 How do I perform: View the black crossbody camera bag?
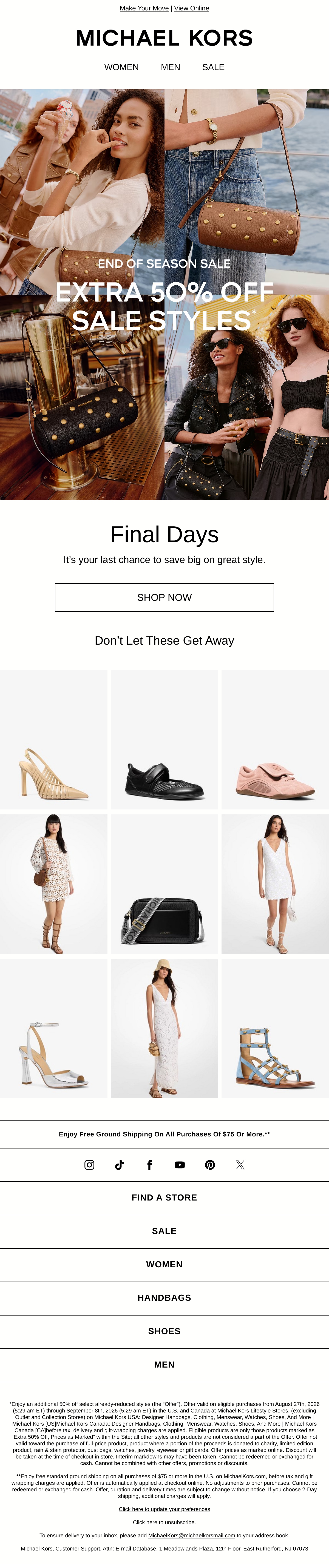164,884
